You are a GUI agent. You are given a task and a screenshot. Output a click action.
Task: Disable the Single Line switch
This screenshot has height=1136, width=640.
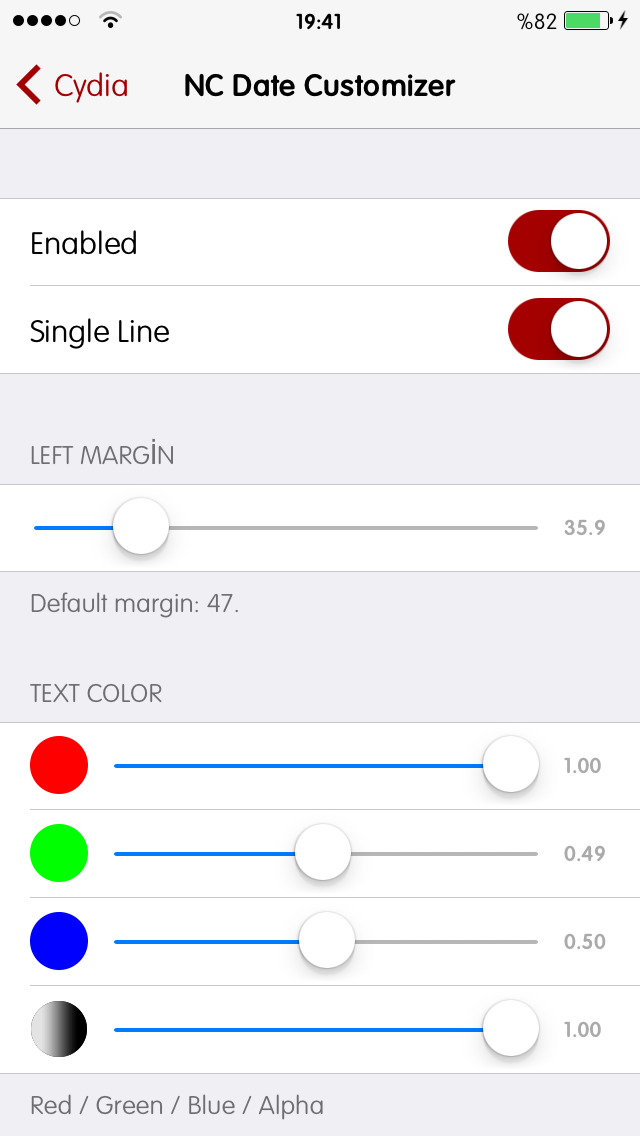[559, 330]
